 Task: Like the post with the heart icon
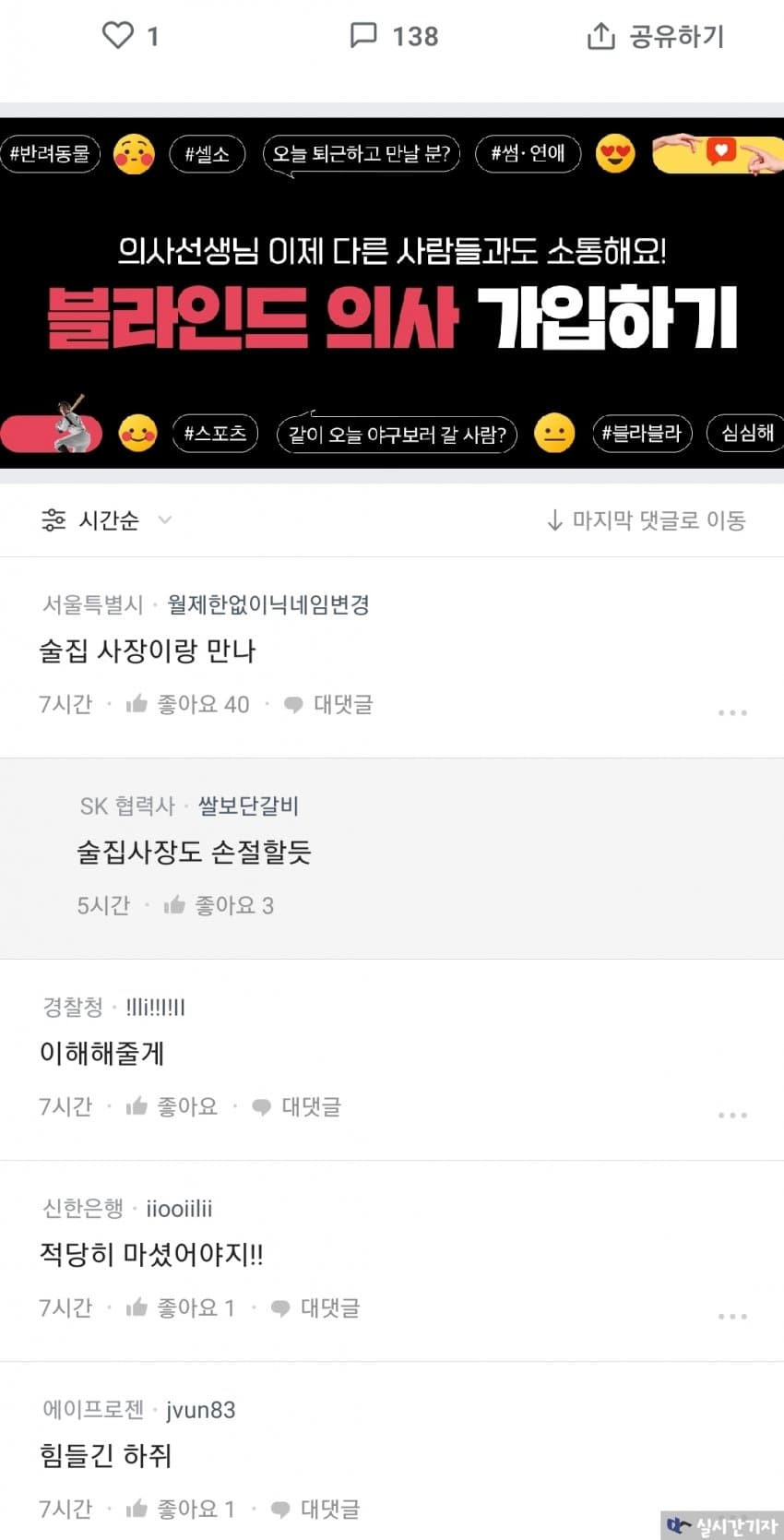pyautogui.click(x=118, y=36)
